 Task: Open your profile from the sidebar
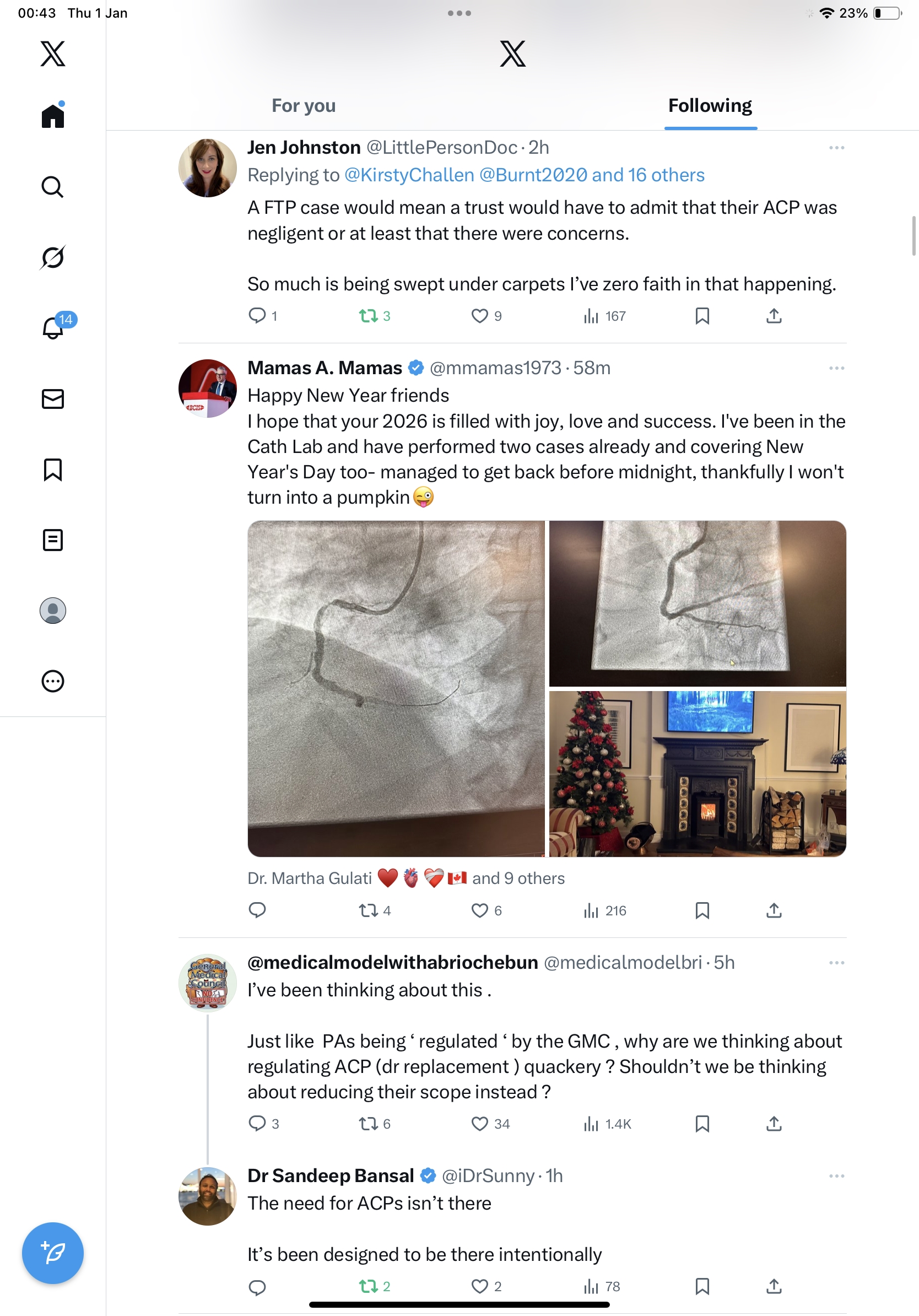pyautogui.click(x=53, y=611)
